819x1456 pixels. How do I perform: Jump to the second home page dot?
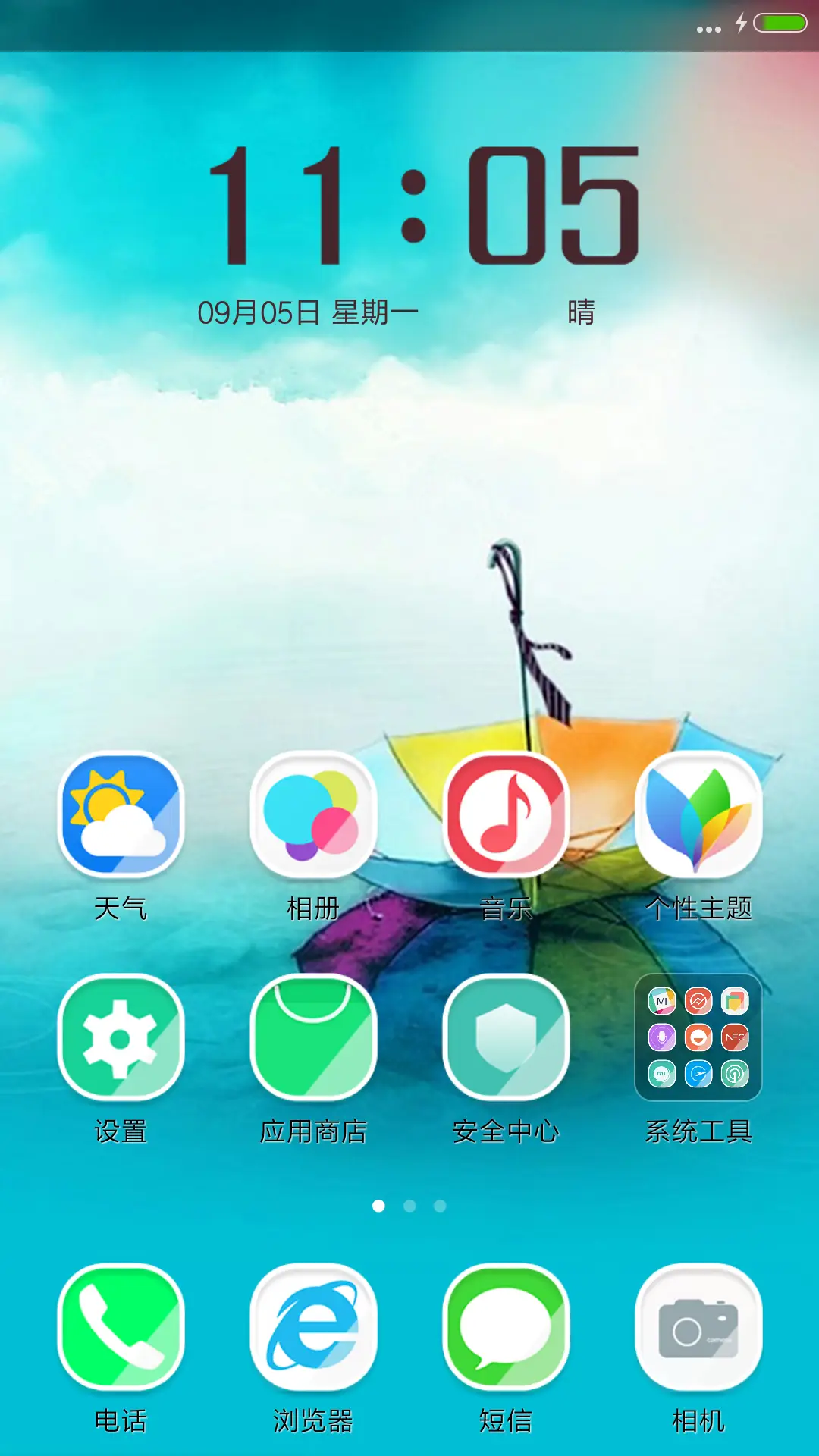tap(409, 1206)
